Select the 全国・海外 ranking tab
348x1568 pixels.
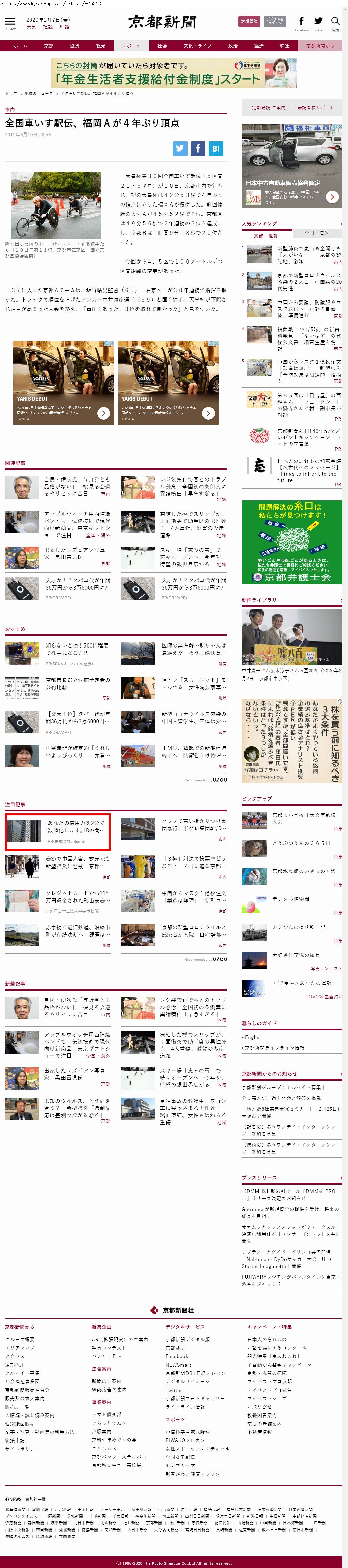pos(316,233)
